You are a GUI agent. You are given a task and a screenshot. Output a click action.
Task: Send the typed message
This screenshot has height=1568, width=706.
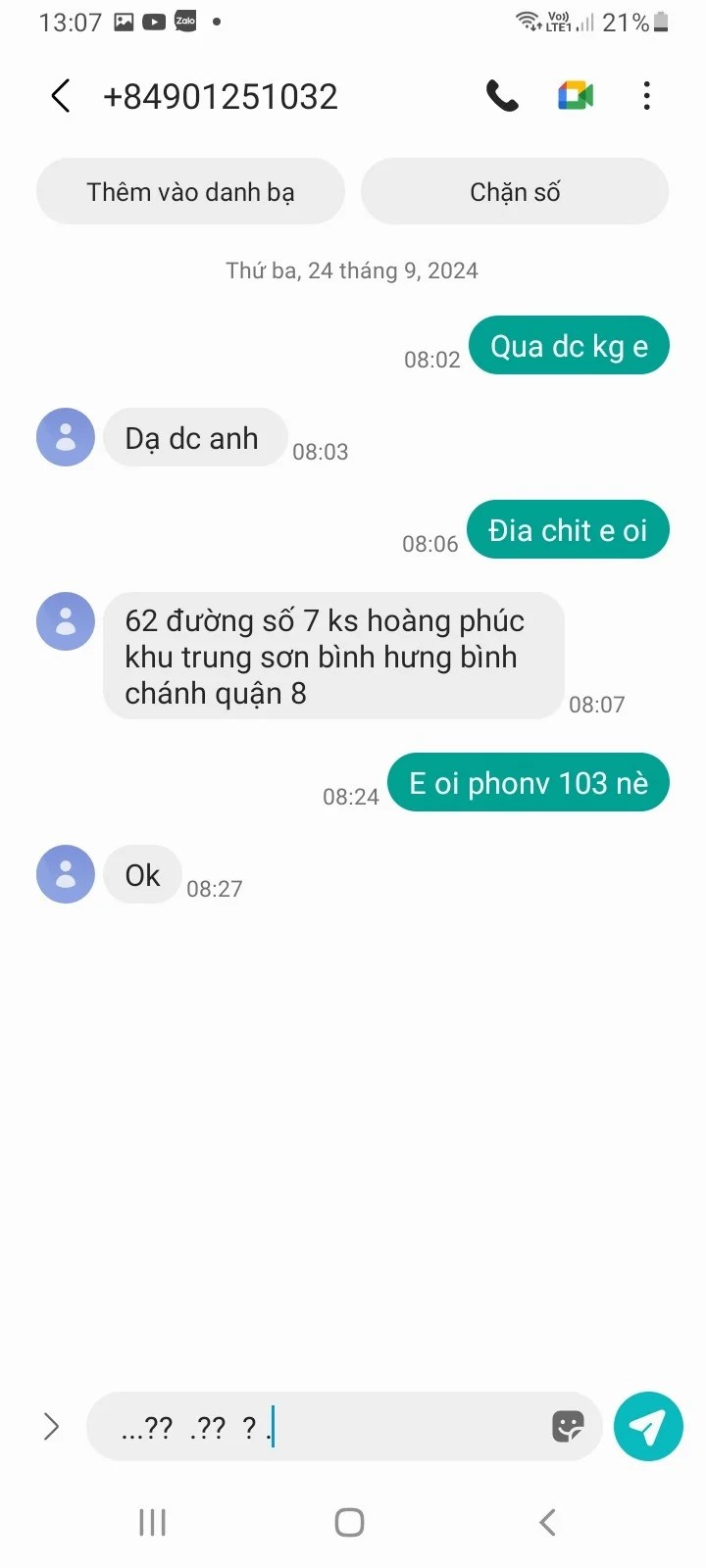(648, 1427)
